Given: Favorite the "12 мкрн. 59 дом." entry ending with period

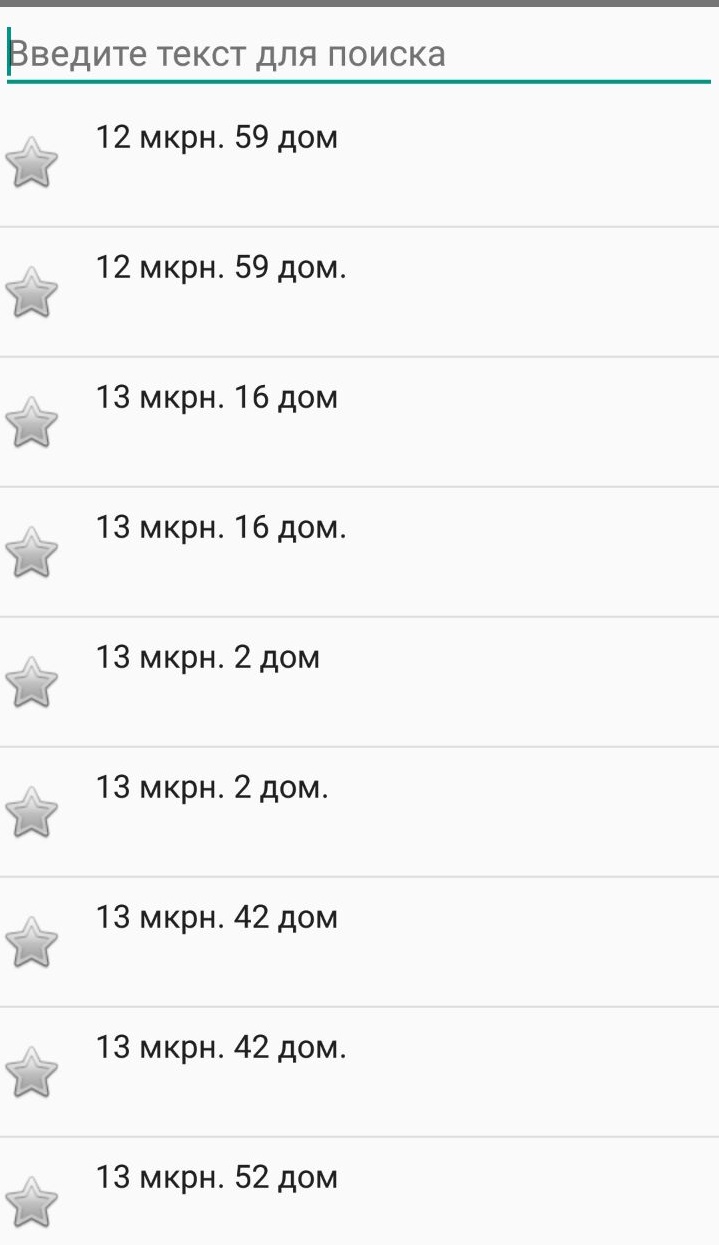Looking at the screenshot, I should coord(32,292).
